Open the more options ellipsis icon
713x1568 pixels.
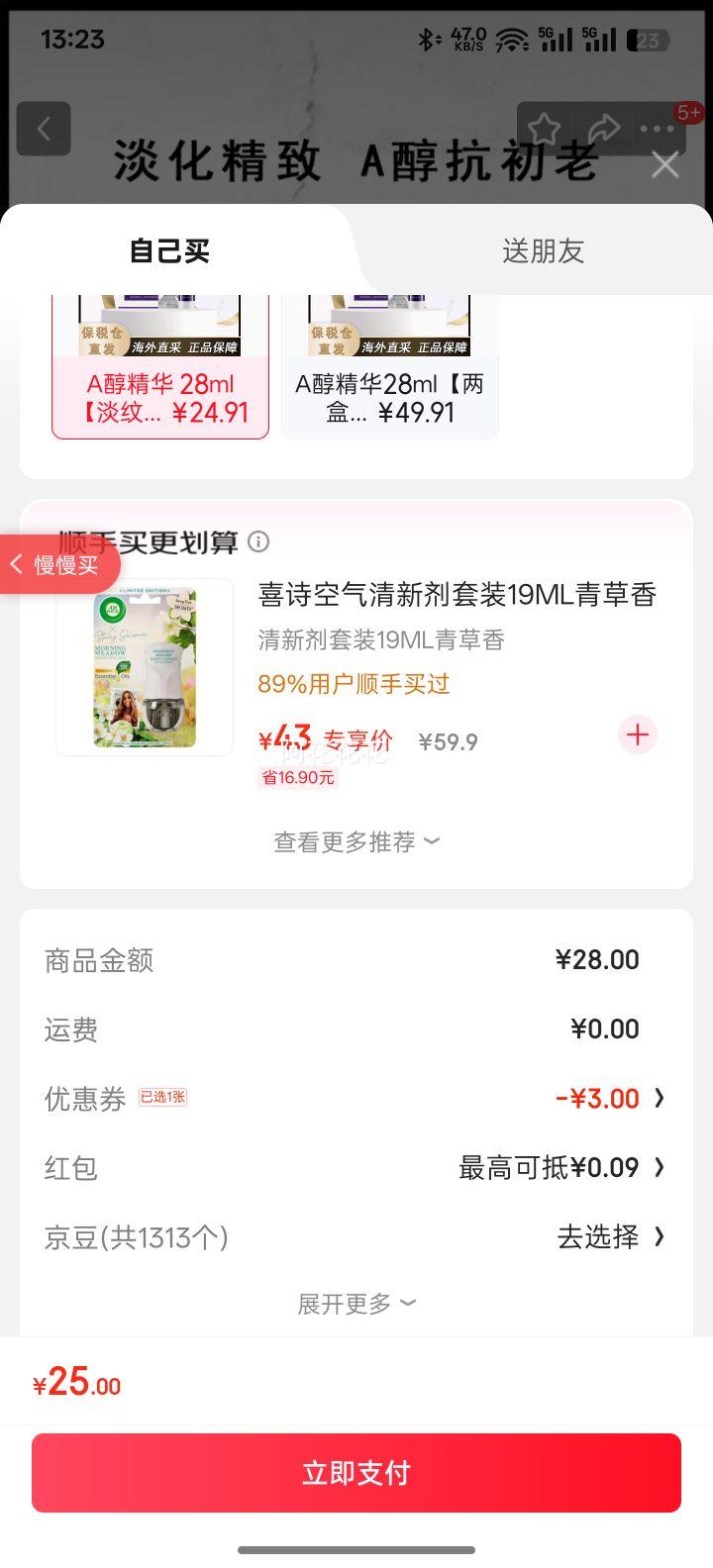657,129
